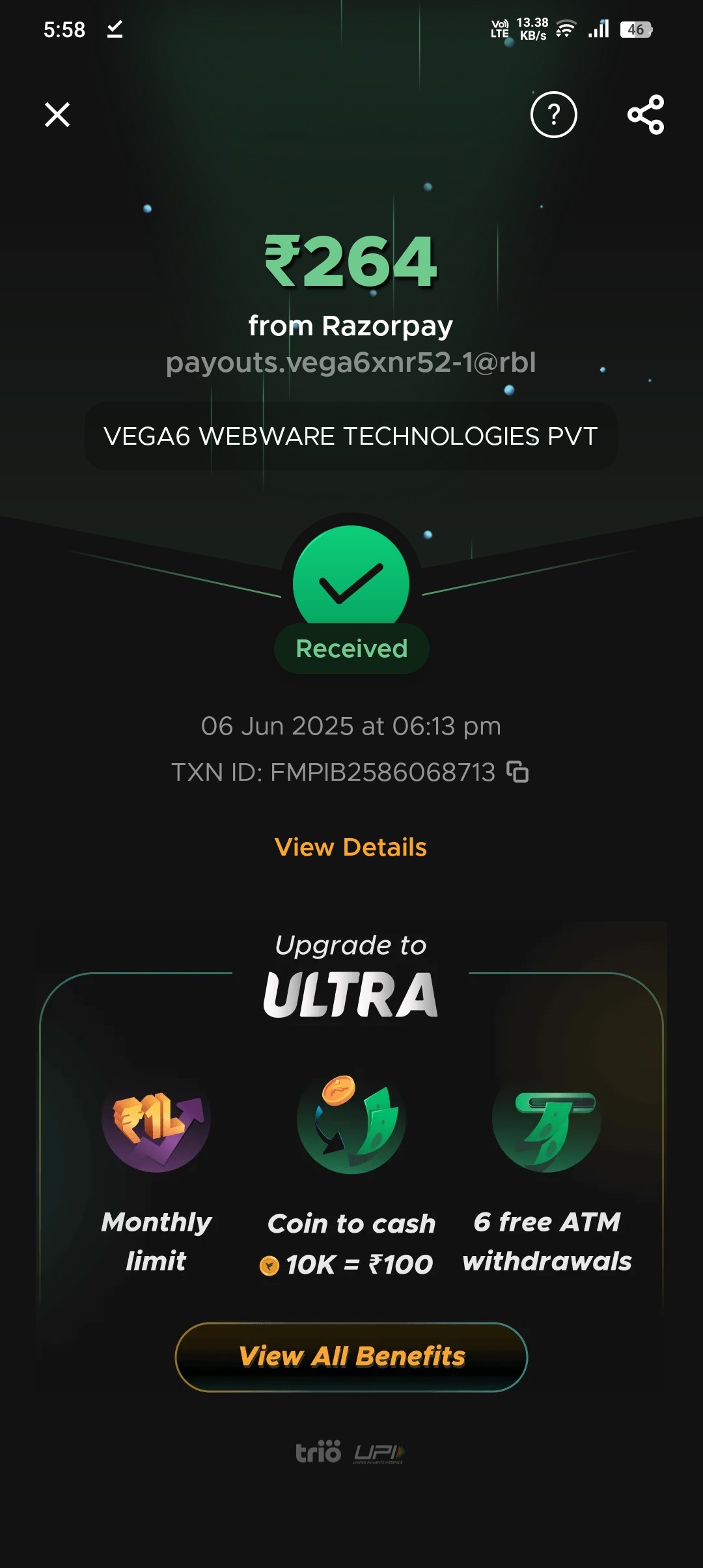Image resolution: width=703 pixels, height=1568 pixels.
Task: Open the help question mark icon
Action: pos(553,115)
